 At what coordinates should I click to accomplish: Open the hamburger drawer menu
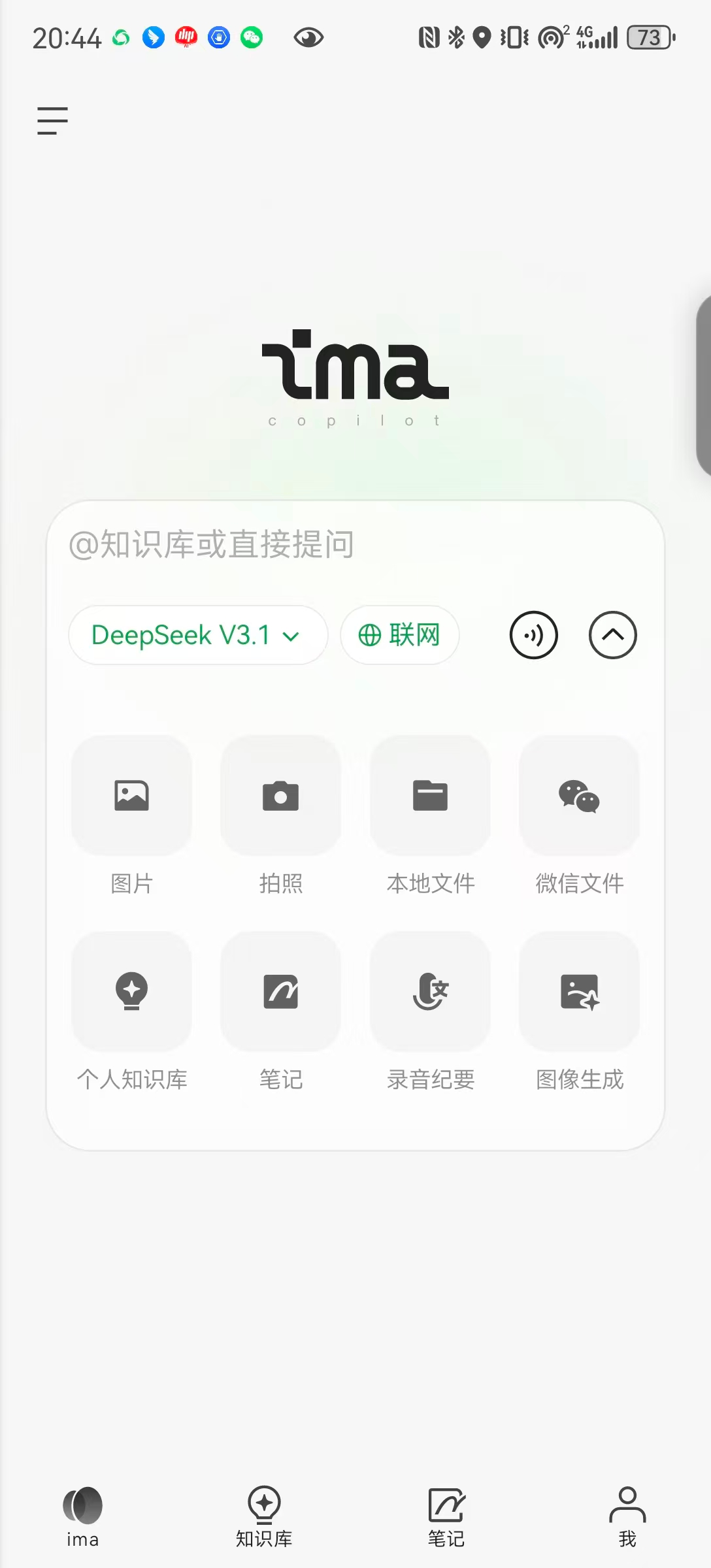point(52,121)
